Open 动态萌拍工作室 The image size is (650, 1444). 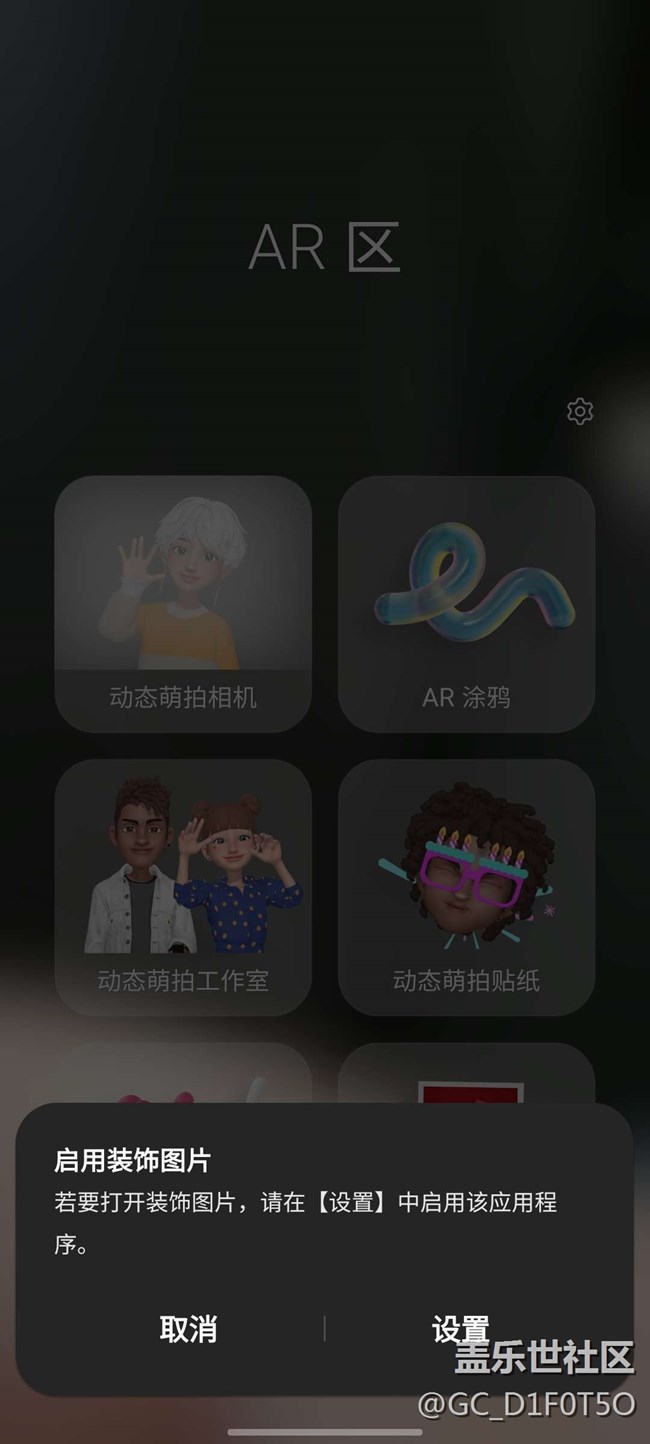tap(183, 887)
